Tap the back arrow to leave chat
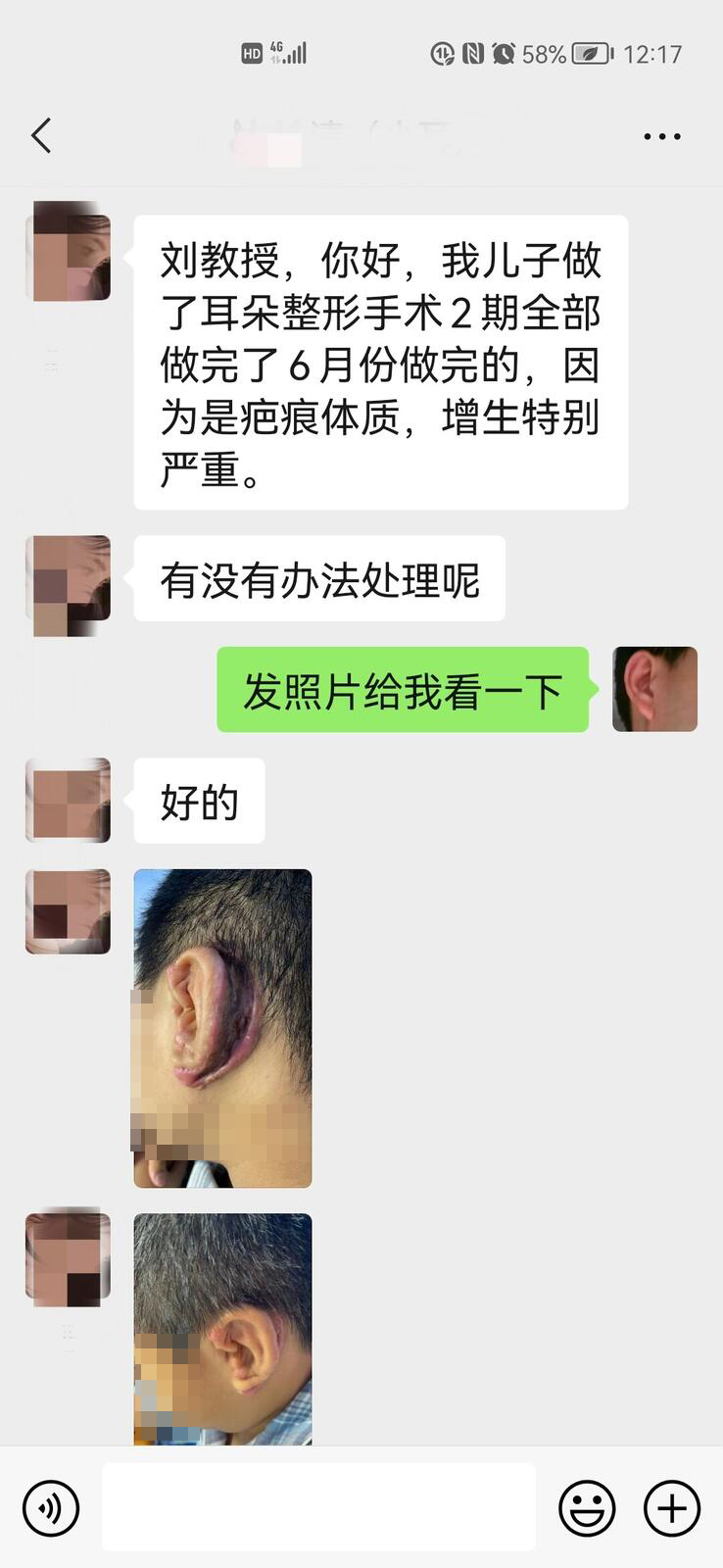The width and height of the screenshot is (723, 1568). [x=41, y=136]
